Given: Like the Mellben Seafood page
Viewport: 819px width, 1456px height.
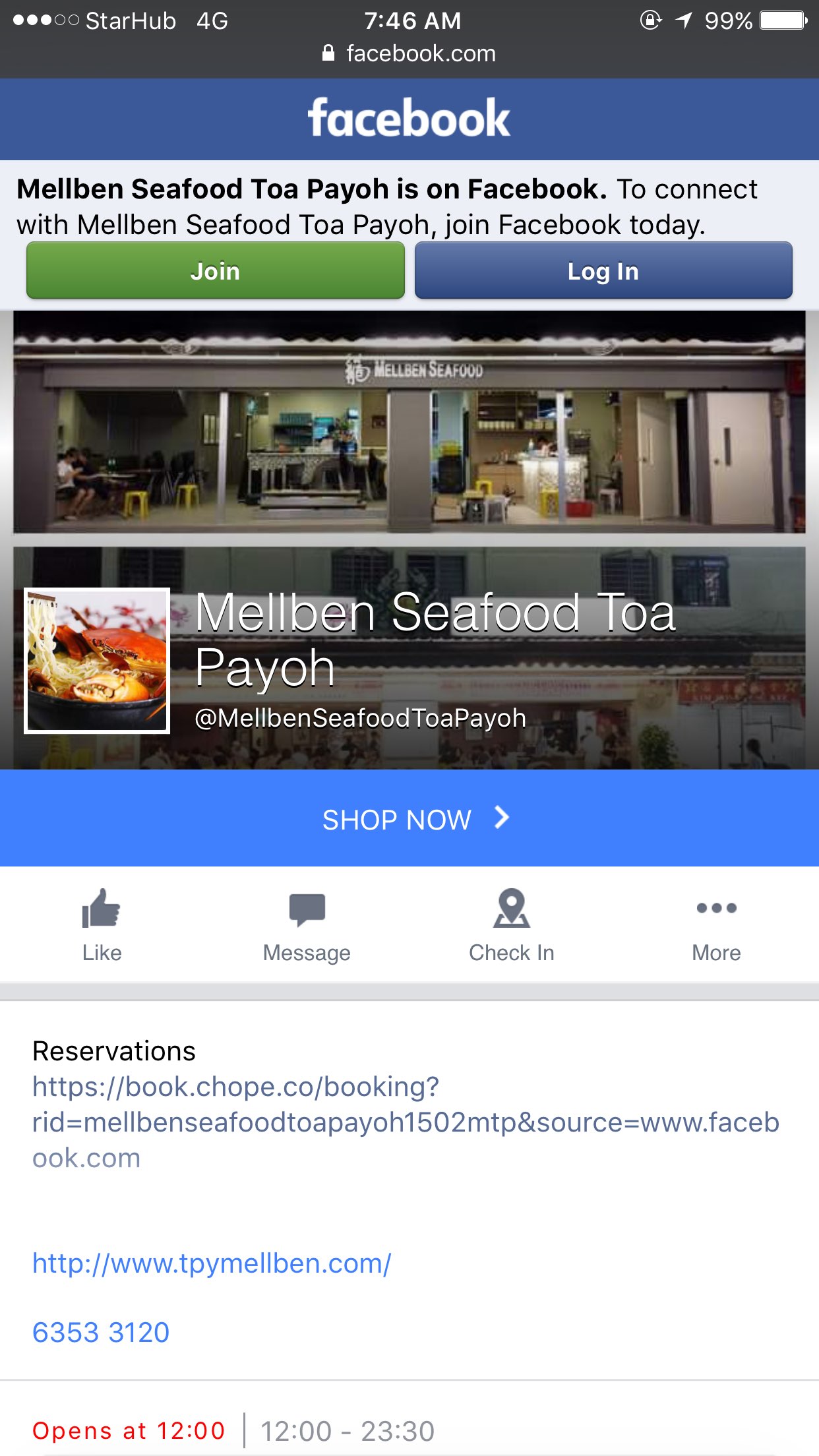Looking at the screenshot, I should point(102,925).
